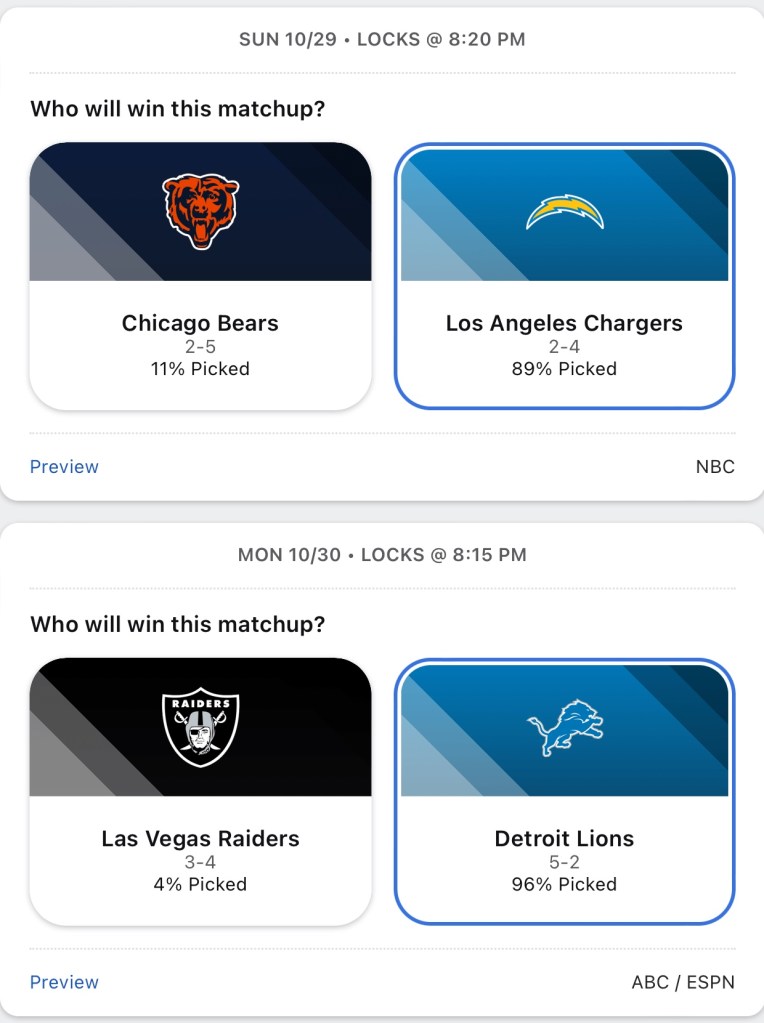Screen dimensions: 764x1023
Task: Open Preview for the Bears vs Chargers matchup
Action: click(x=64, y=467)
